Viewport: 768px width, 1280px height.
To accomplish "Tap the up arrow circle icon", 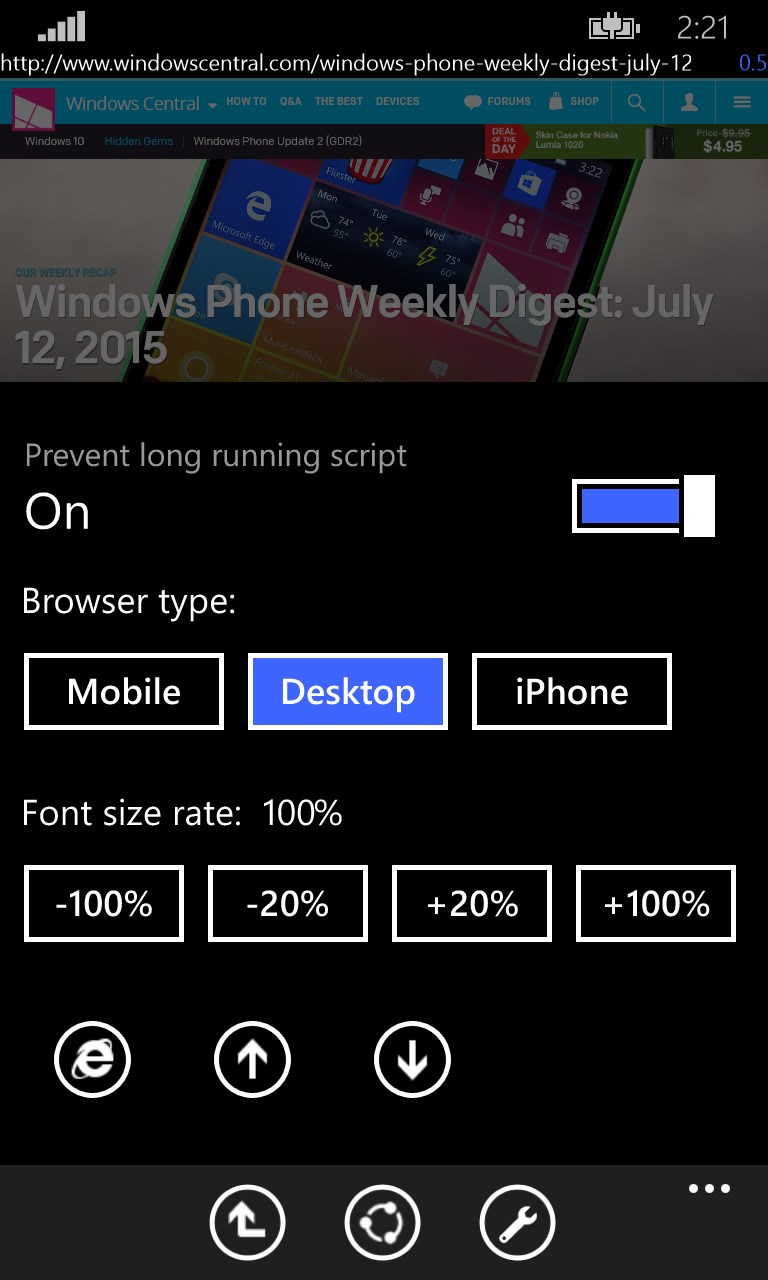I will tap(252, 1059).
